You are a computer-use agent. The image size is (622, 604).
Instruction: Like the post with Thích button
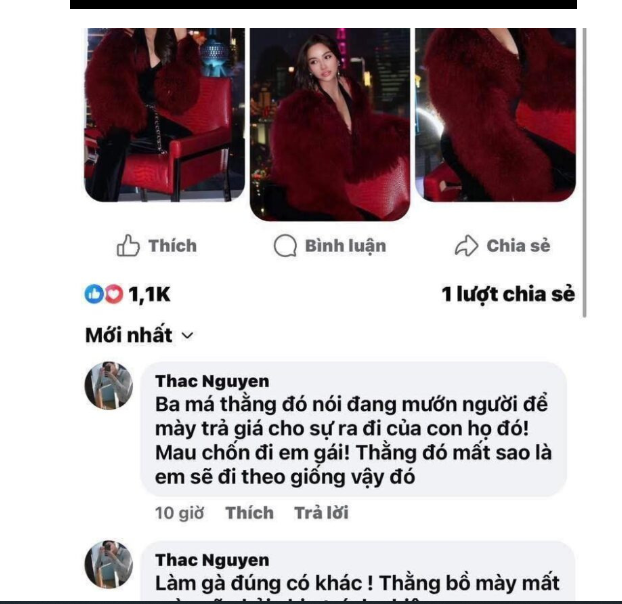click(157, 246)
